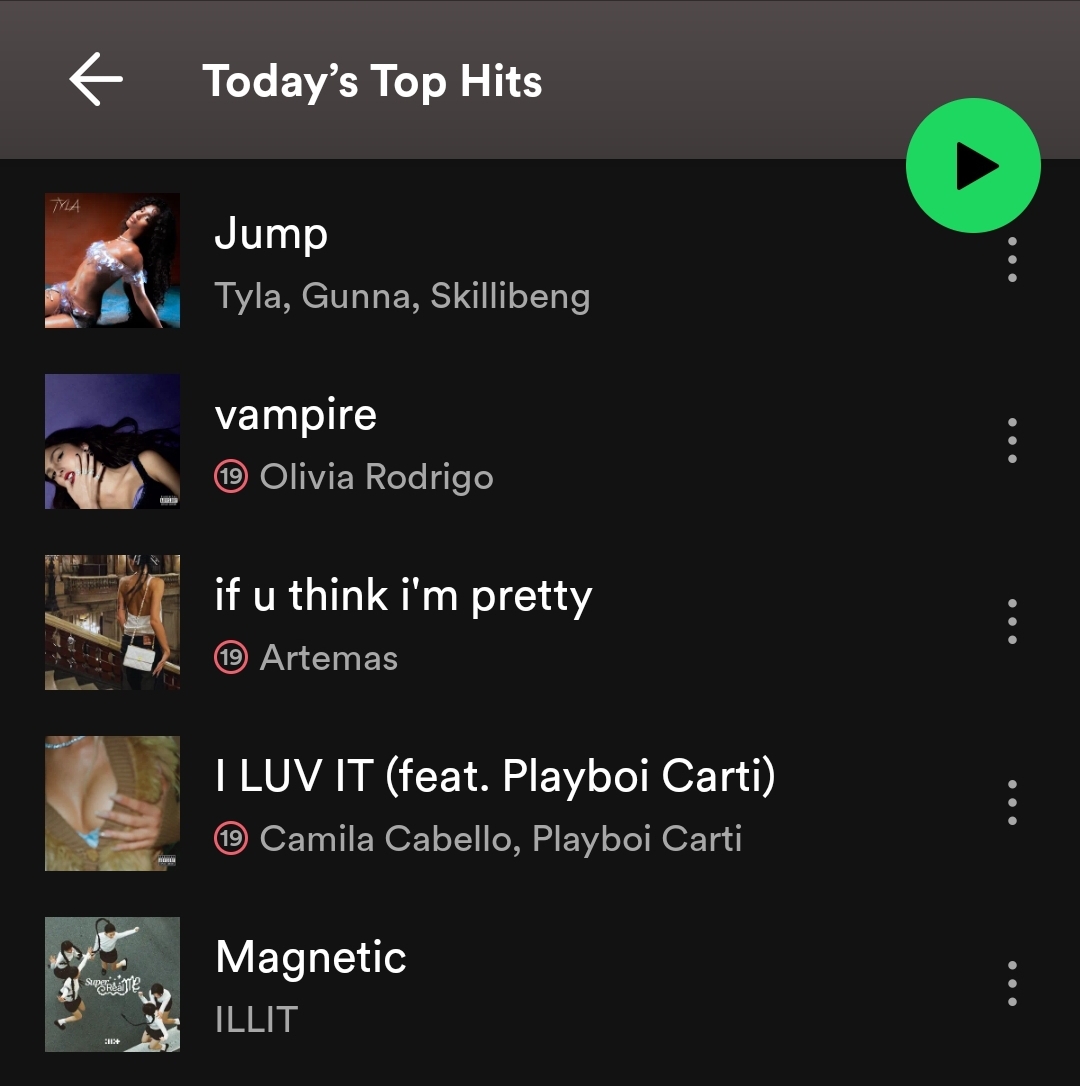Open the three-dot menu for Jump
The width and height of the screenshot is (1080, 1086).
[x=1012, y=260]
